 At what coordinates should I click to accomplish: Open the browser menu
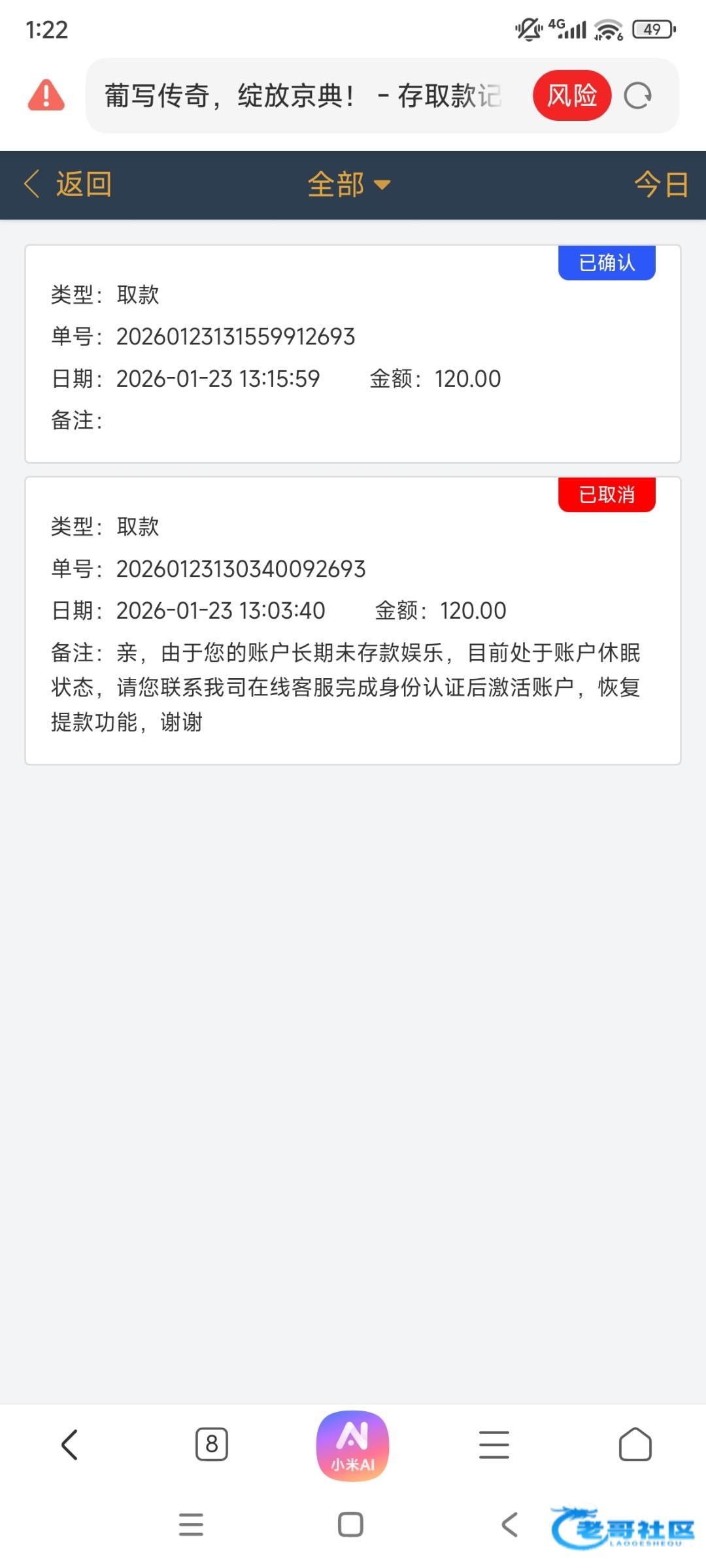[494, 1445]
